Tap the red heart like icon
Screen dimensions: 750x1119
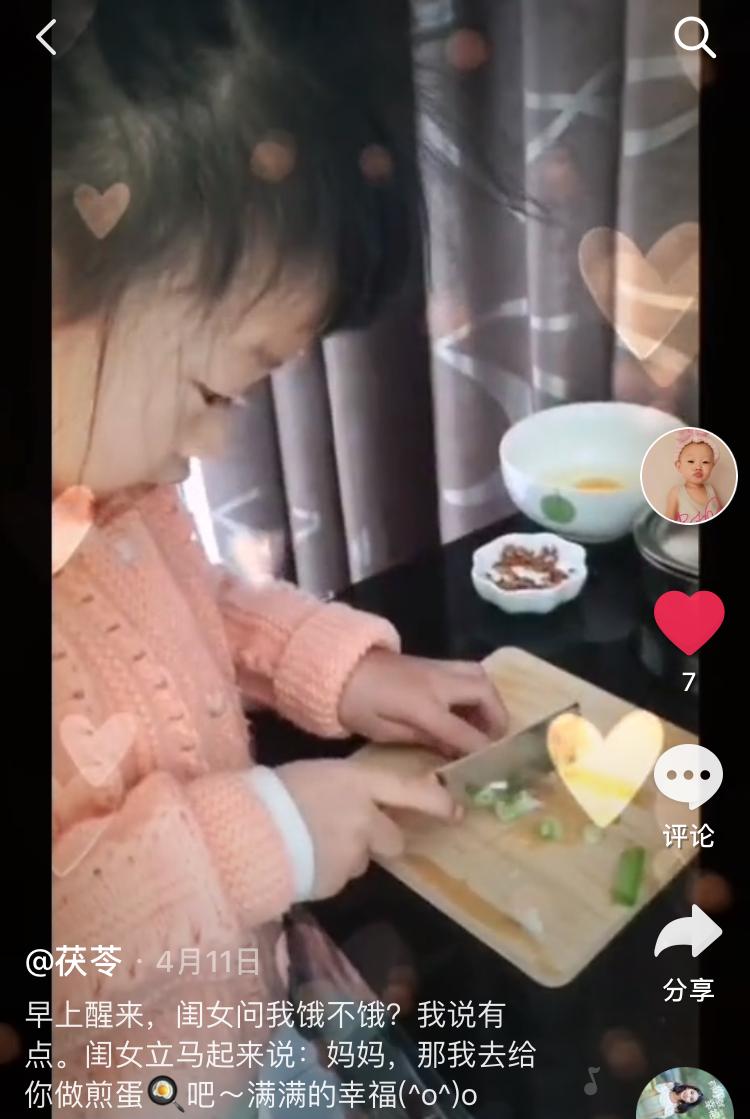689,622
